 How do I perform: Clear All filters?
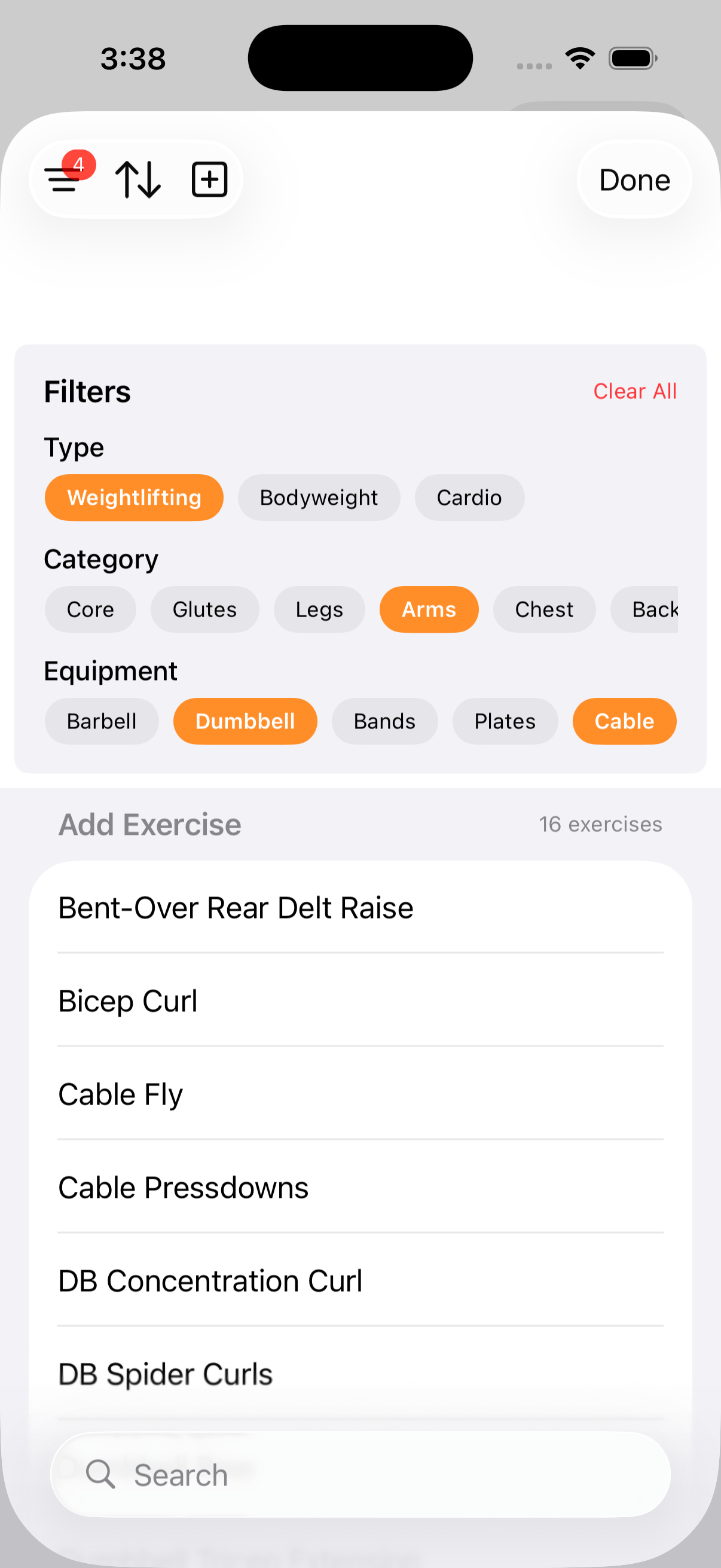coord(634,391)
